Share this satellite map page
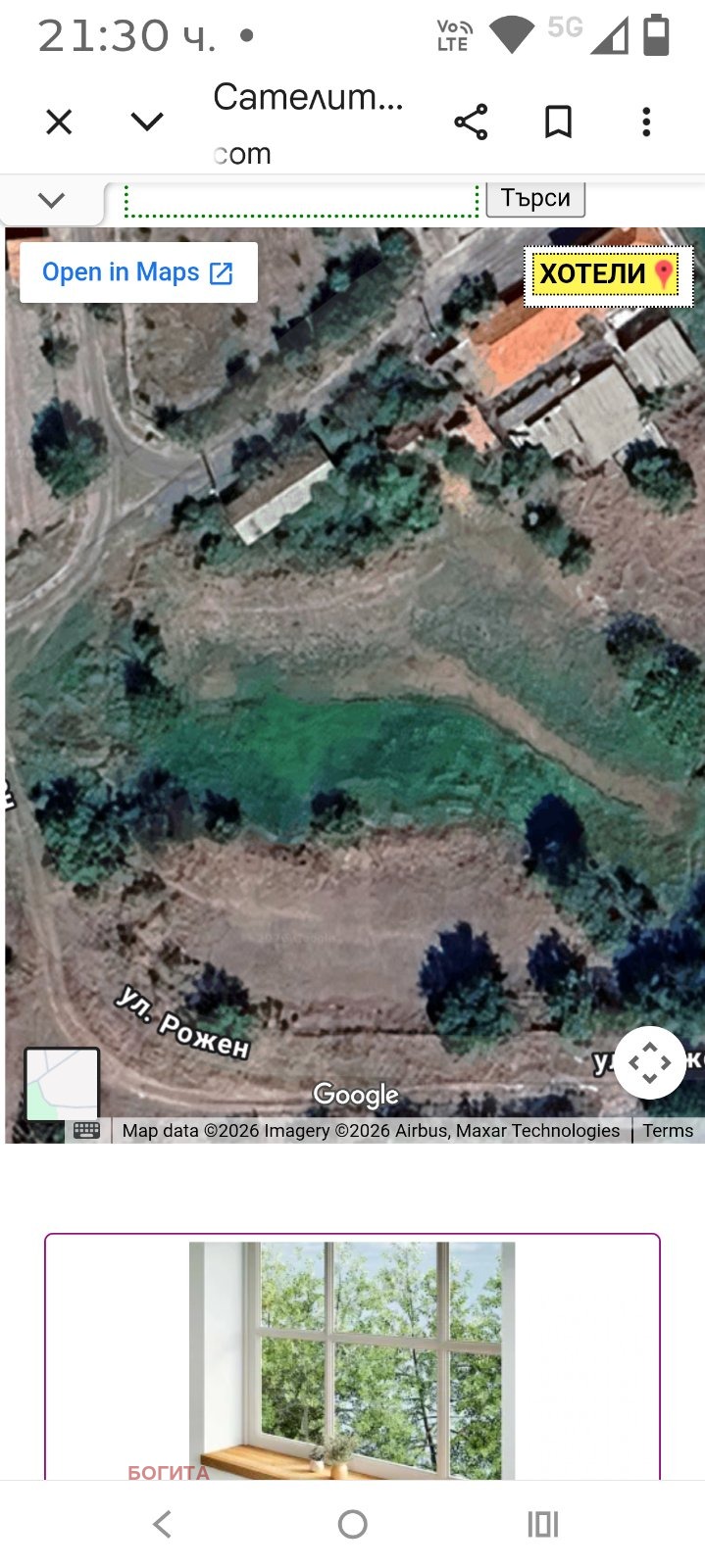 [x=471, y=122]
